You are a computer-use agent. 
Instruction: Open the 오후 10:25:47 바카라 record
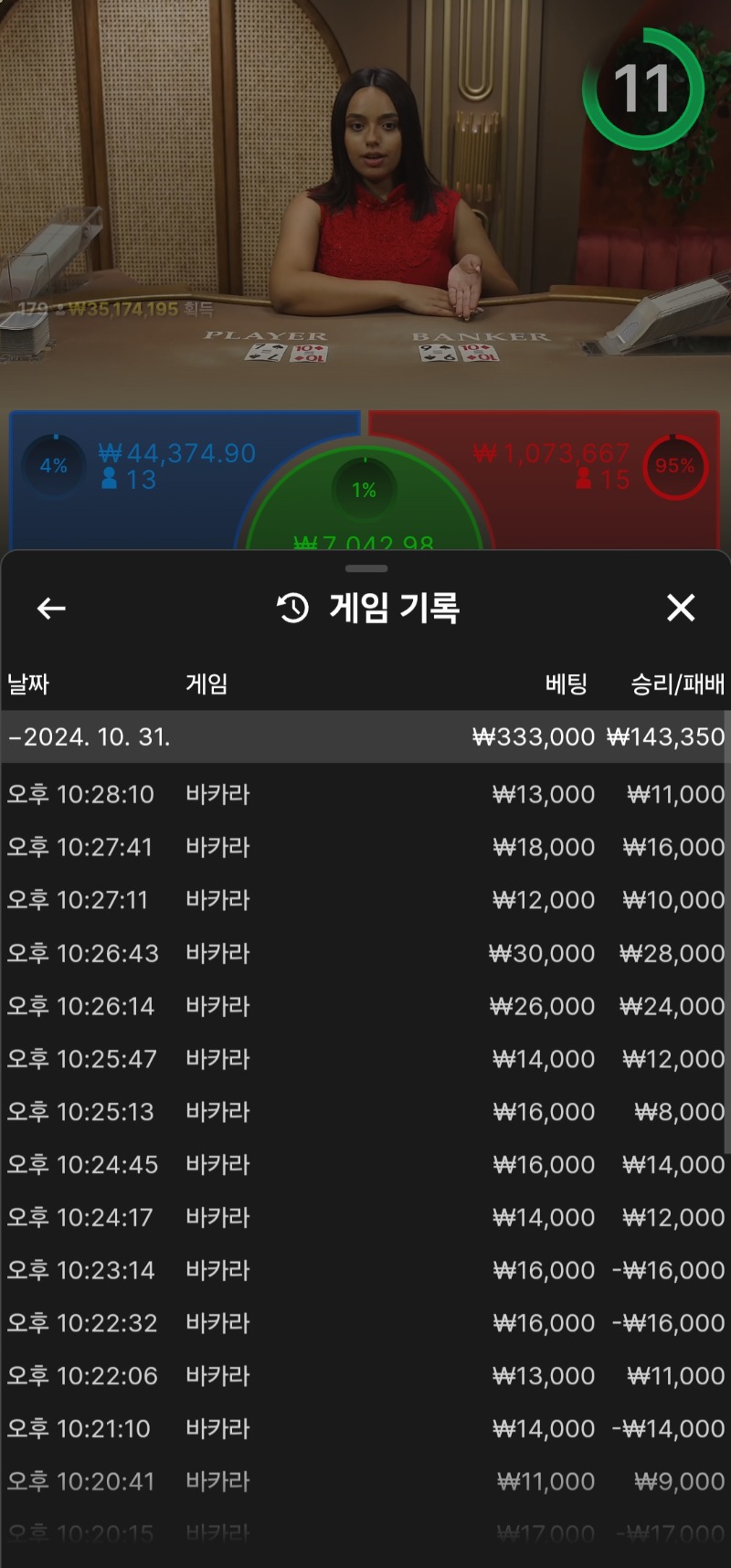[x=365, y=1059]
